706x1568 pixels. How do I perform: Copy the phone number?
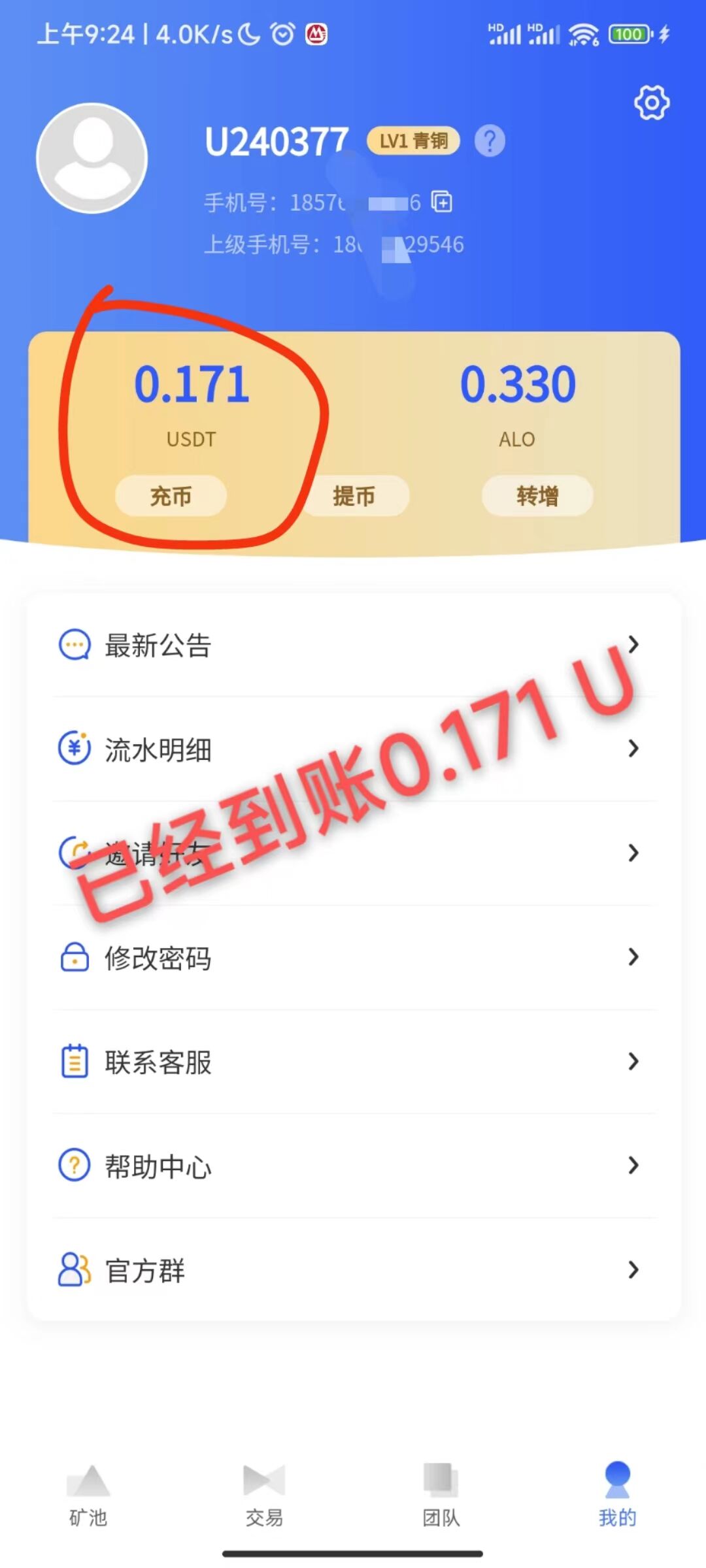pyautogui.click(x=442, y=202)
